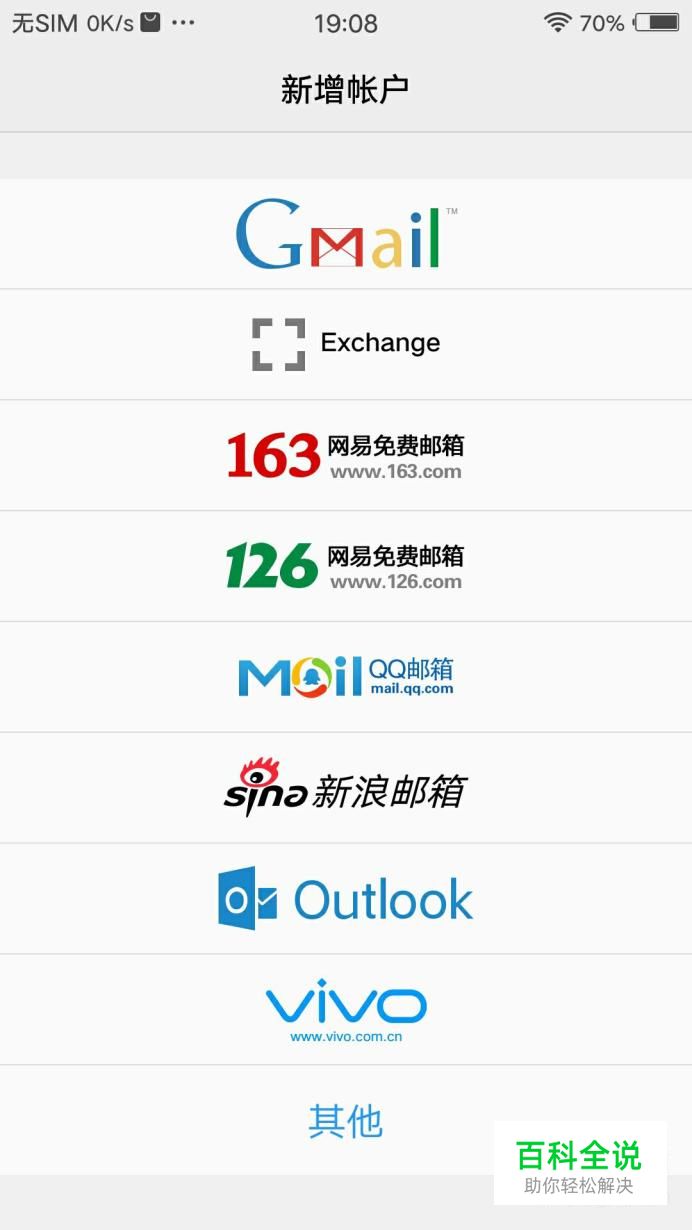The image size is (692, 1230).
Task: Choose Outlook to add an account
Action: 346,899
